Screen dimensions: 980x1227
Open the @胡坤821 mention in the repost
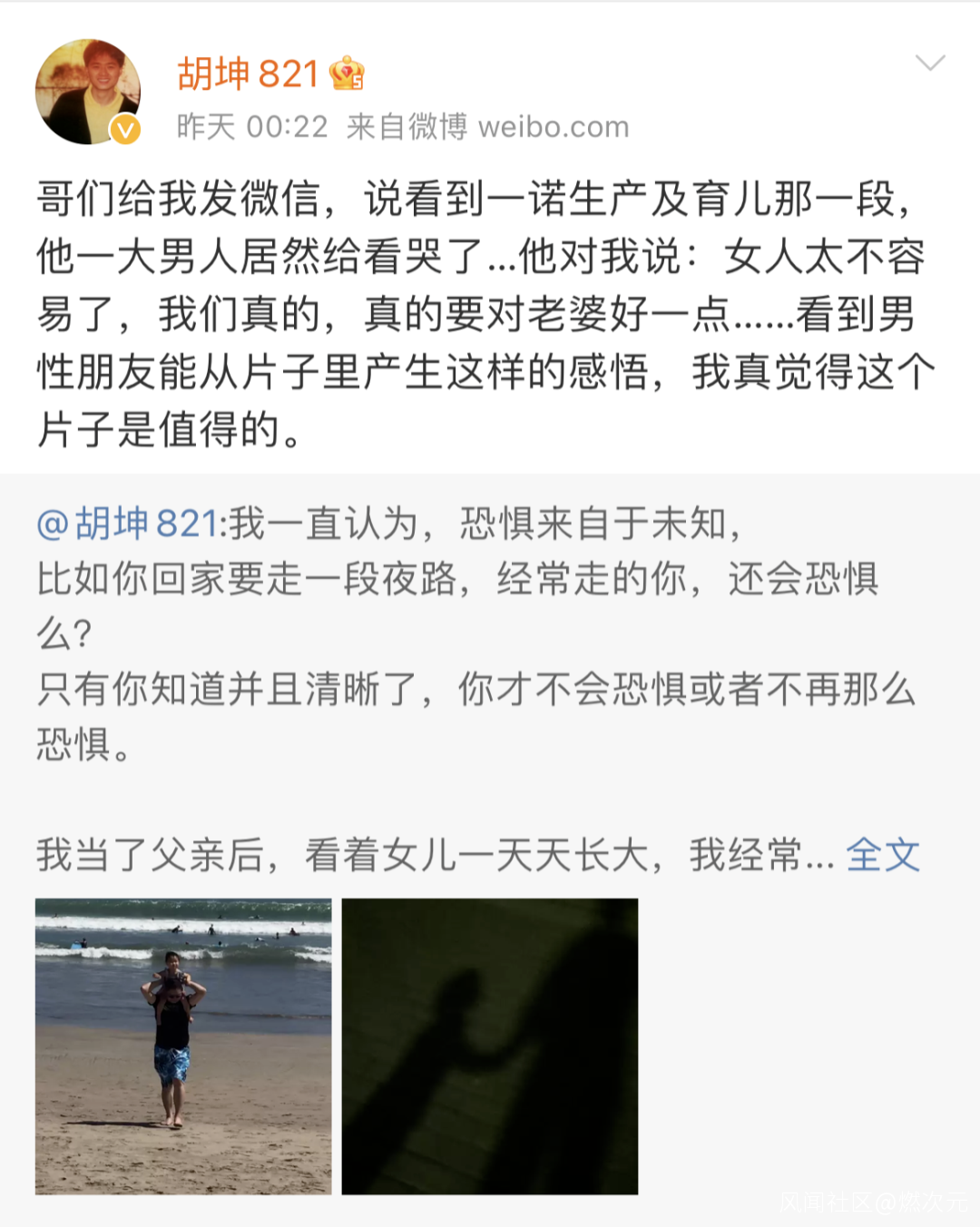point(127,525)
